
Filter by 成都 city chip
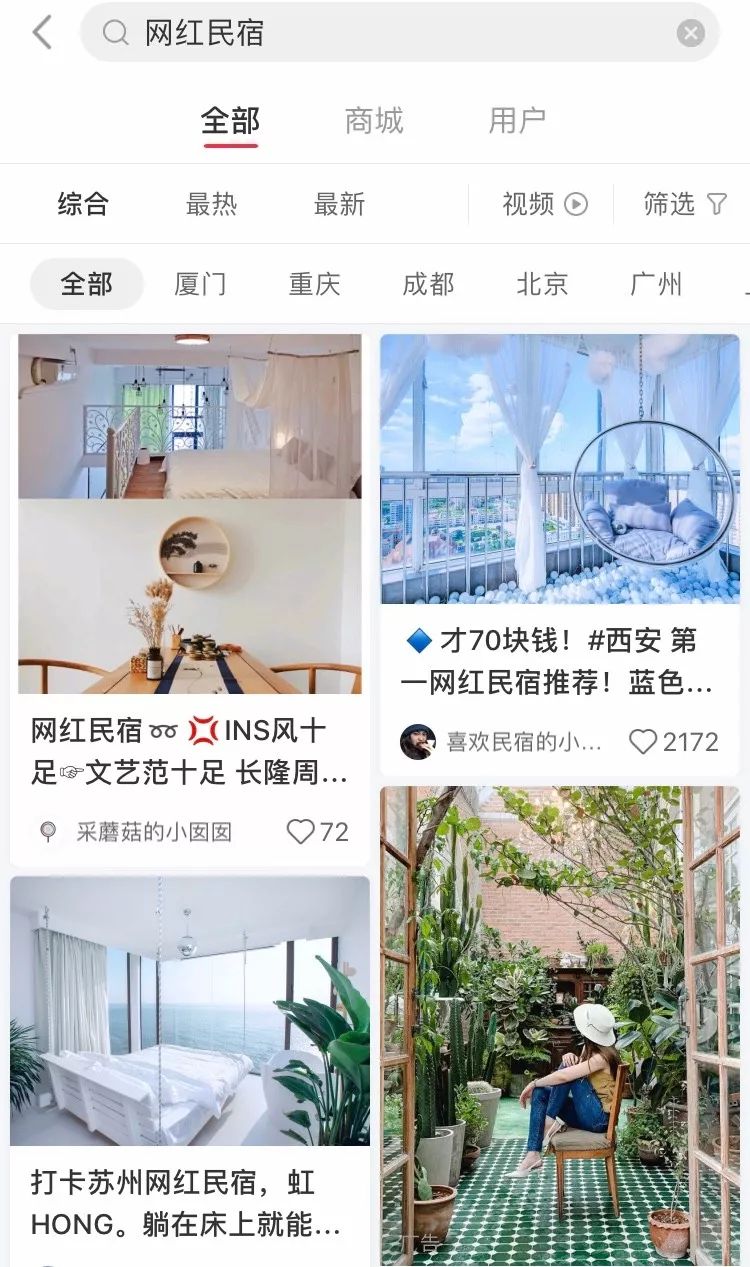pos(428,284)
